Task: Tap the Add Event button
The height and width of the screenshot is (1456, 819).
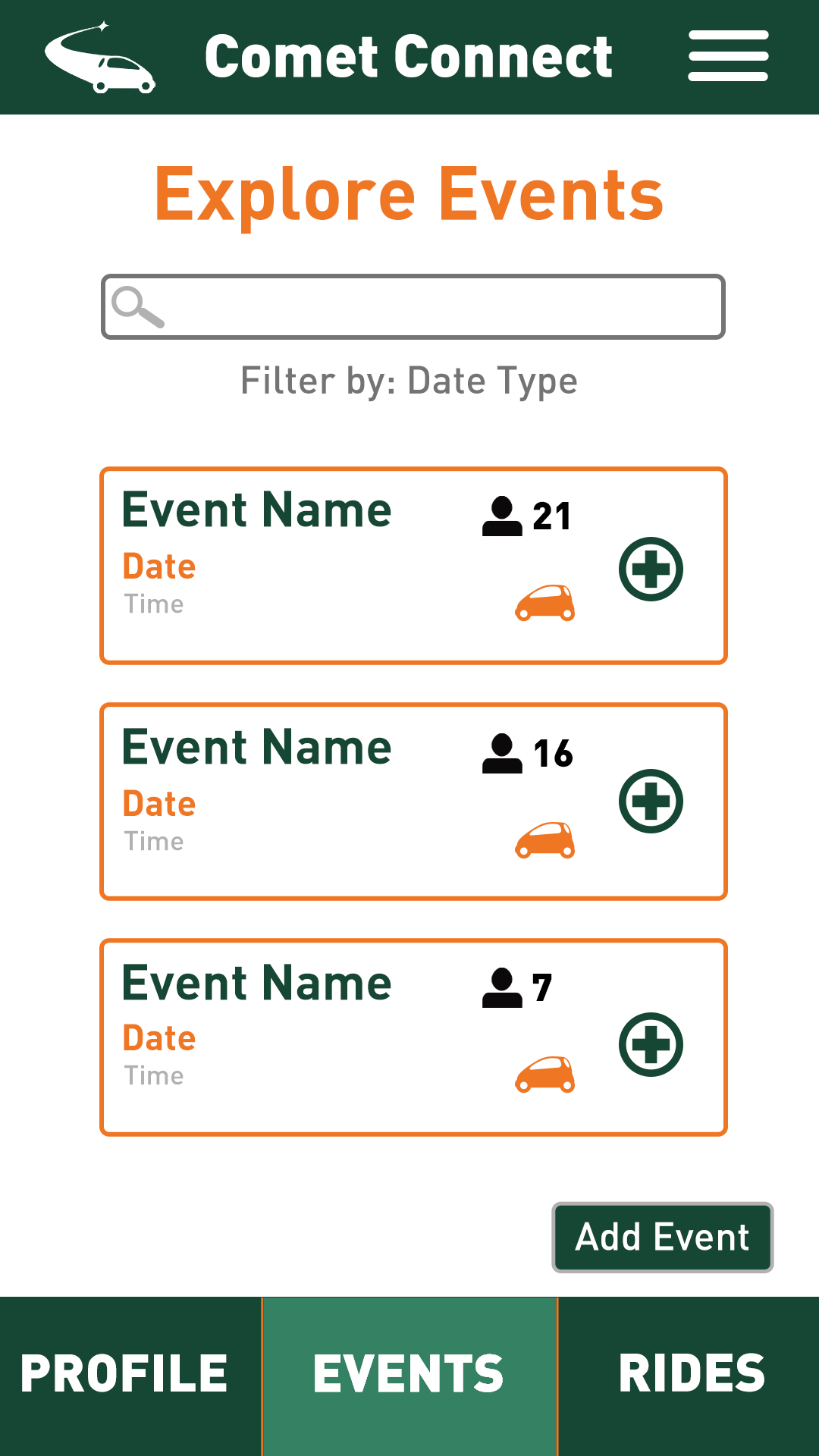Action: click(663, 1237)
